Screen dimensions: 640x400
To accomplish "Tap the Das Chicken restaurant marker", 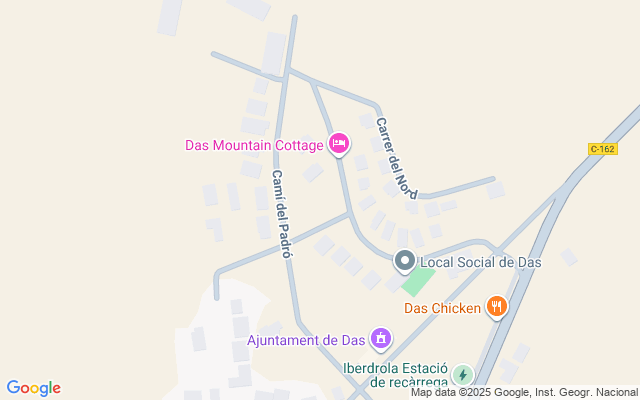I will [497, 307].
